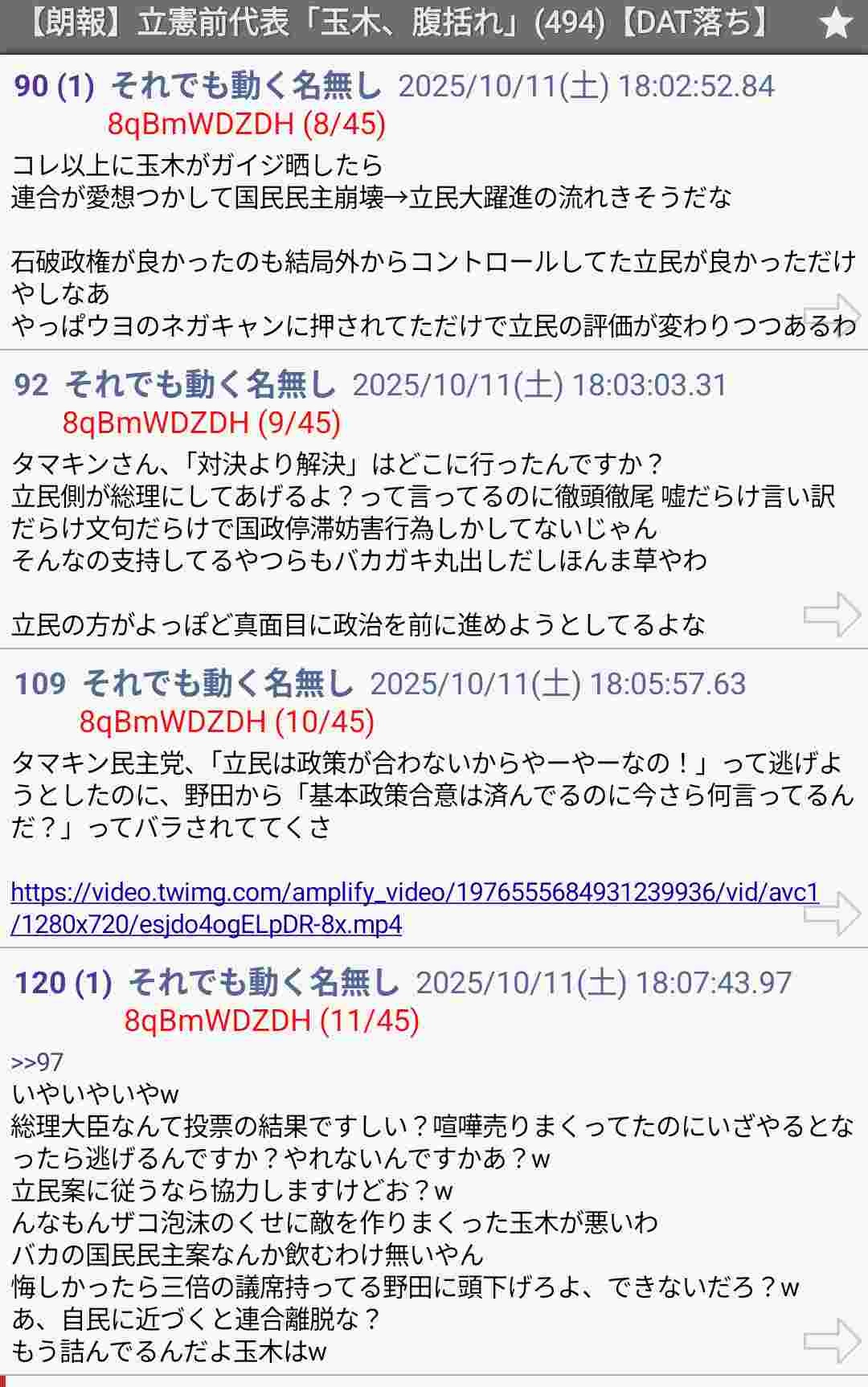
Task: Tap ID 8qBmWDZDH (11/45) on post 120
Action: [272, 1021]
